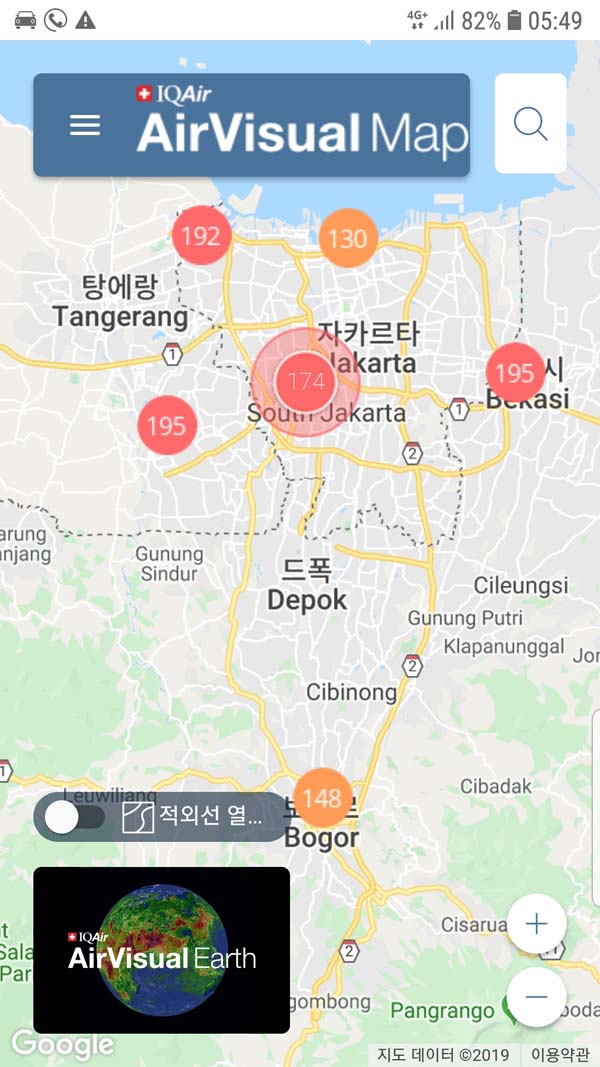The height and width of the screenshot is (1067, 600).
Task: Toggle the 적외선 layer switch
Action: coord(75,817)
